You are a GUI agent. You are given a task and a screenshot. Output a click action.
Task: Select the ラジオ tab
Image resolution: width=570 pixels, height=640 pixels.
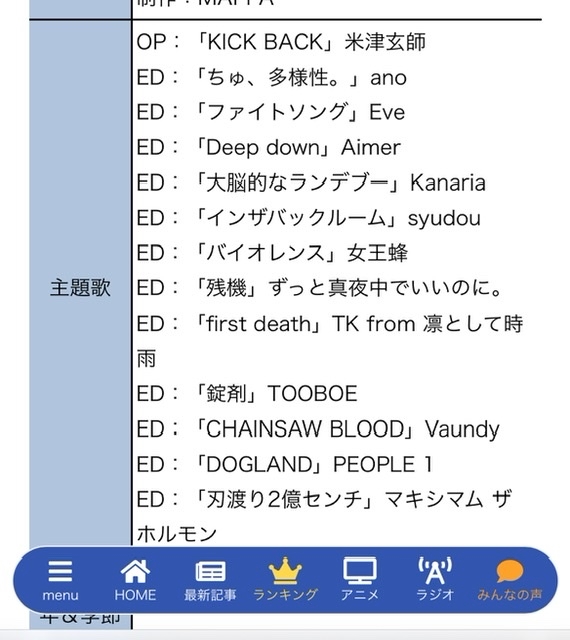pos(435,580)
